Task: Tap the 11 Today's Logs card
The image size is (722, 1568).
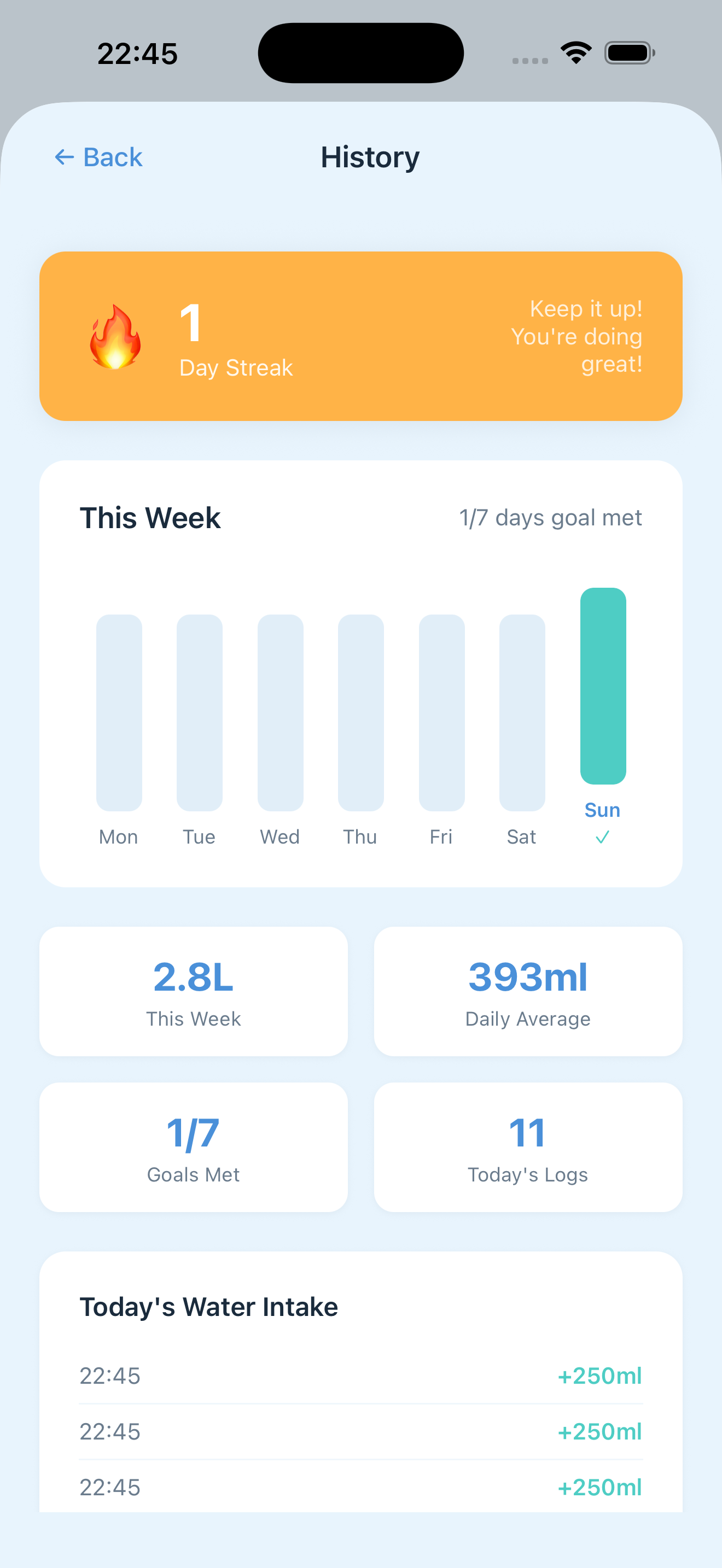Action: [527, 1148]
